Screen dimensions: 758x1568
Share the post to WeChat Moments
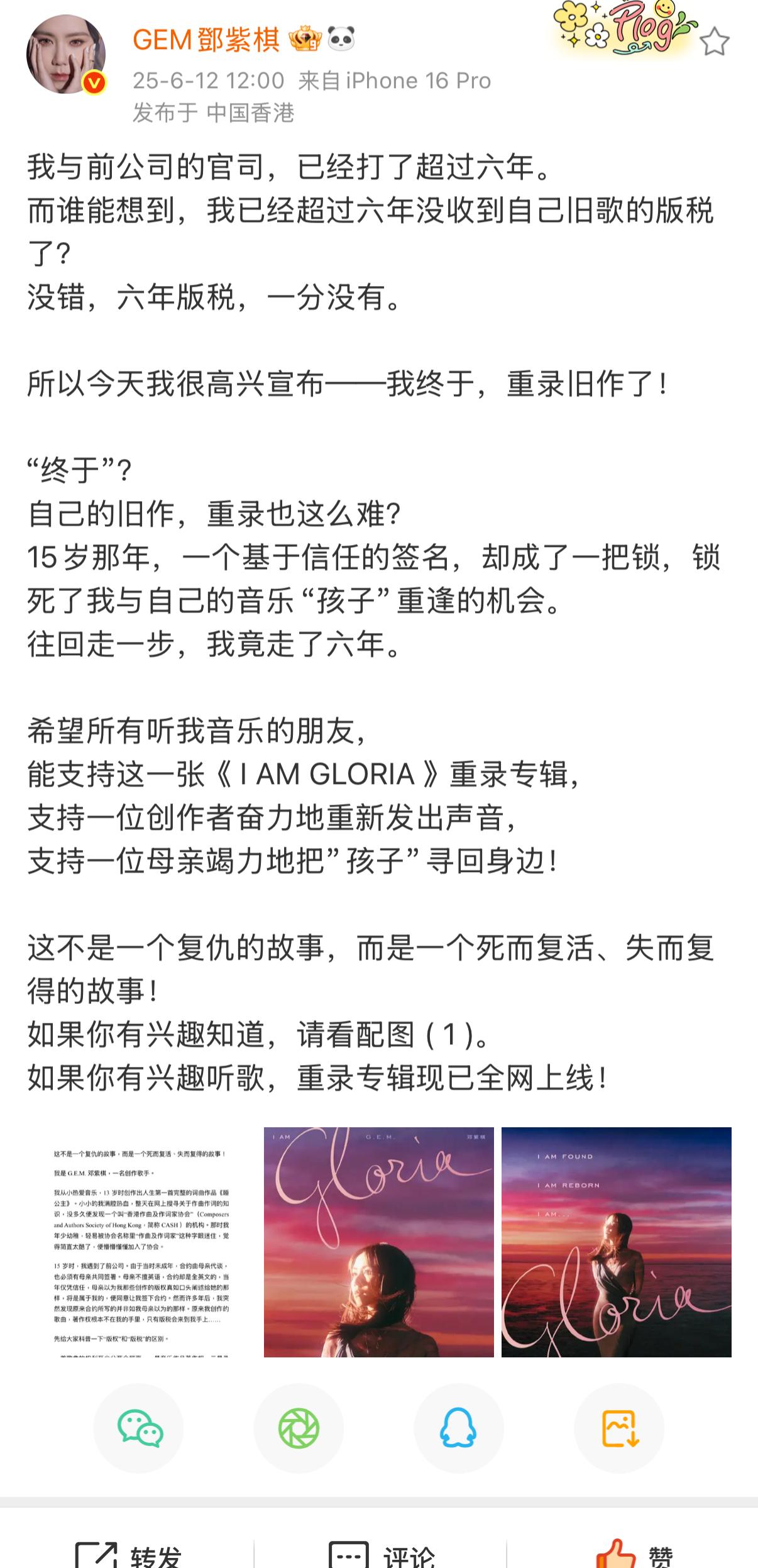pyautogui.click(x=299, y=1428)
